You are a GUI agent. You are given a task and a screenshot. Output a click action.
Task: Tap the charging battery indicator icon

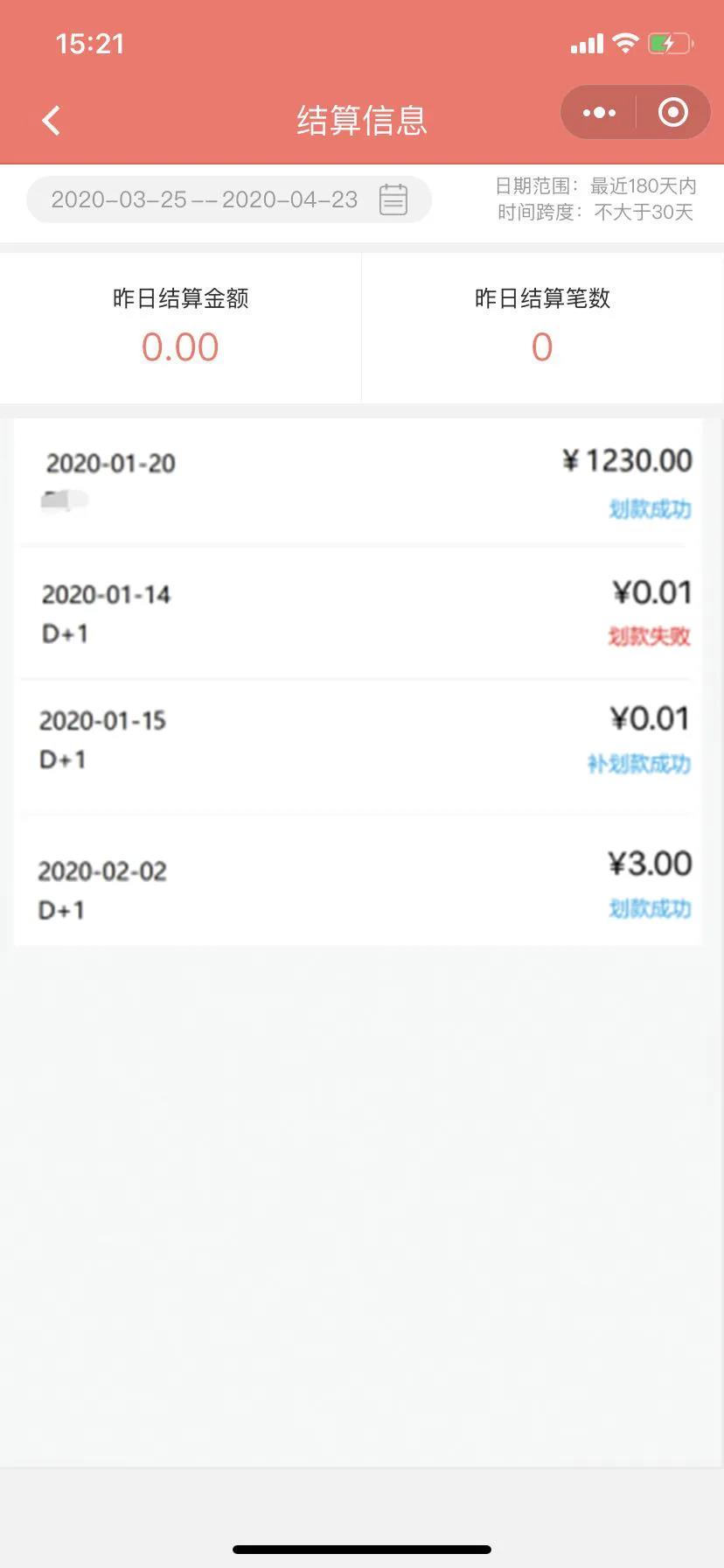[669, 43]
